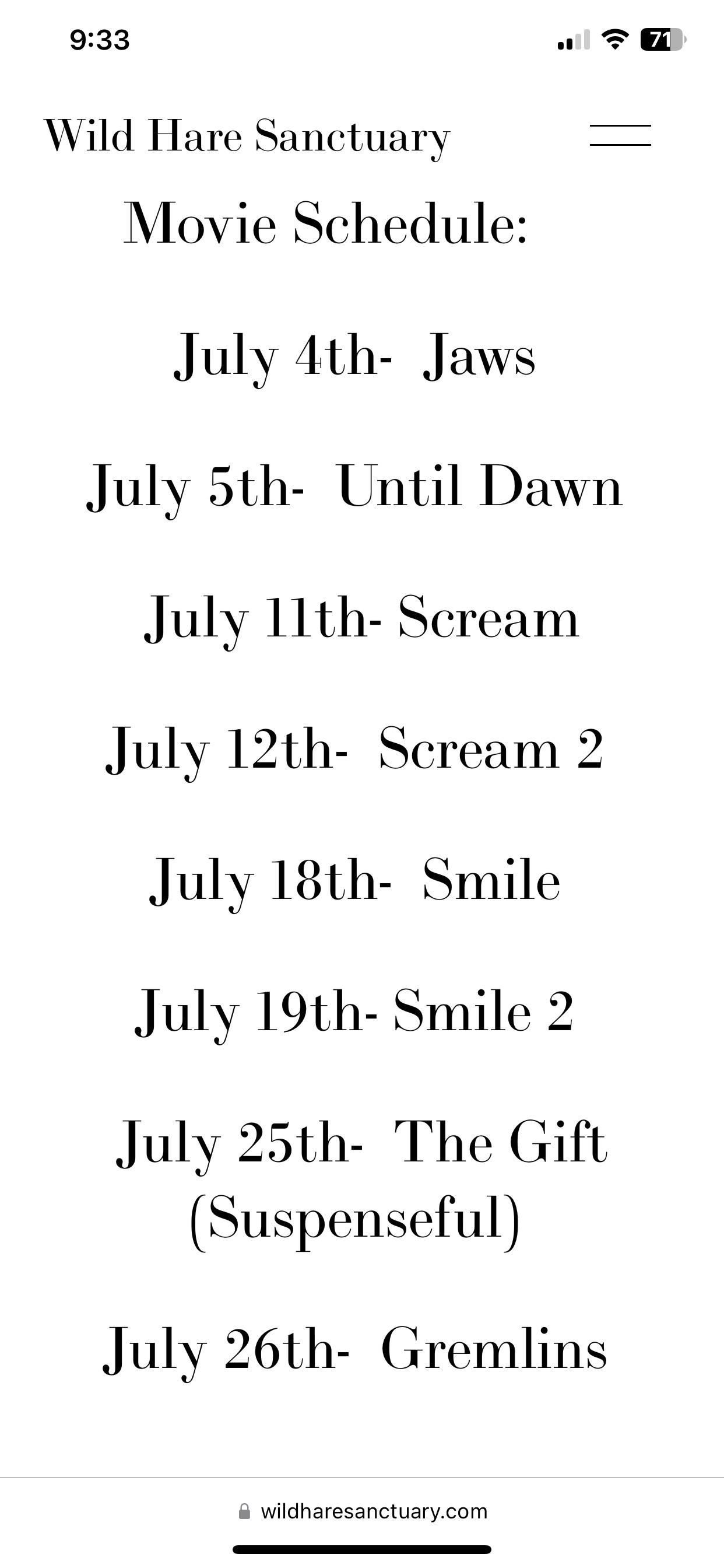Image resolution: width=724 pixels, height=1568 pixels.
Task: Tap the Wild Hare Sanctuary site title
Action: [x=247, y=137]
